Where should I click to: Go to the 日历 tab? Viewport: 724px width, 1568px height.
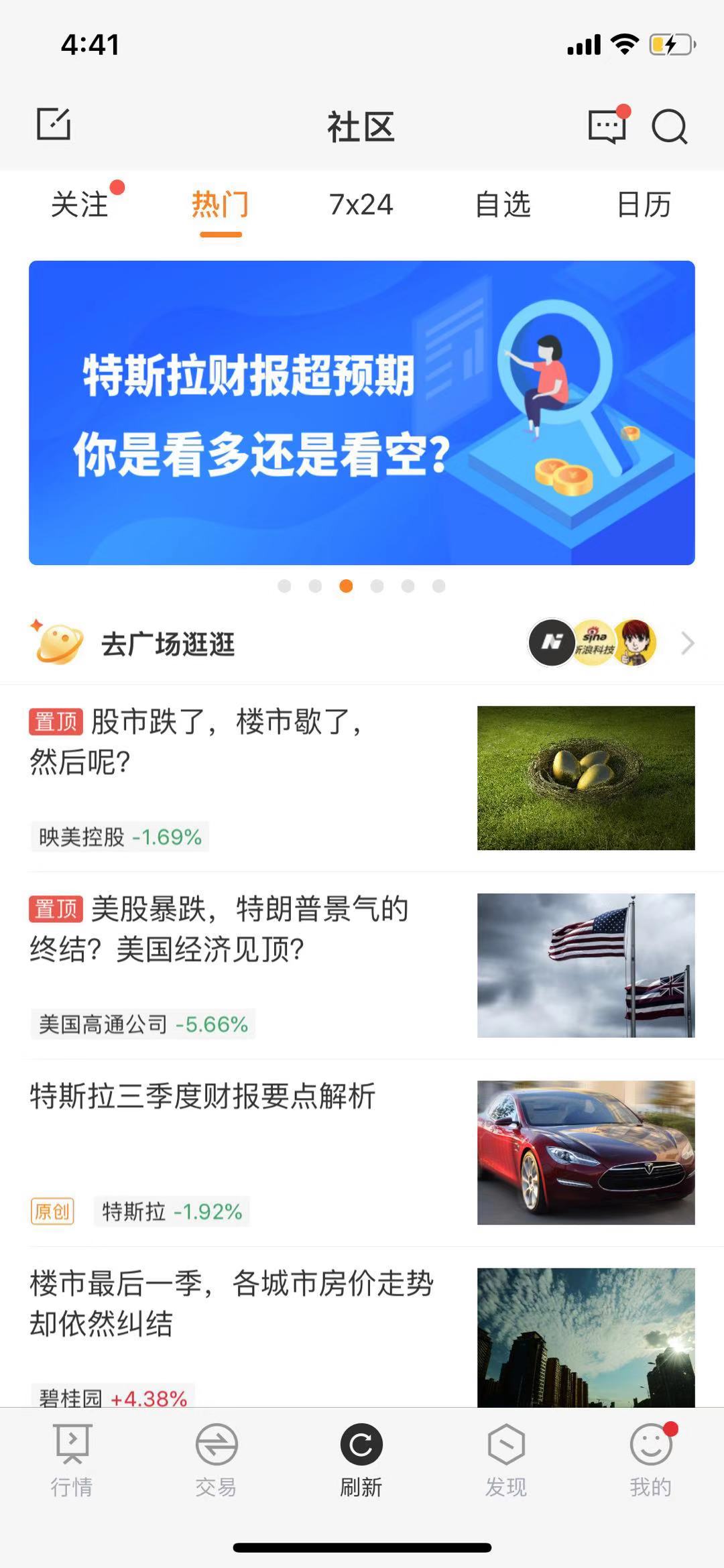(644, 204)
